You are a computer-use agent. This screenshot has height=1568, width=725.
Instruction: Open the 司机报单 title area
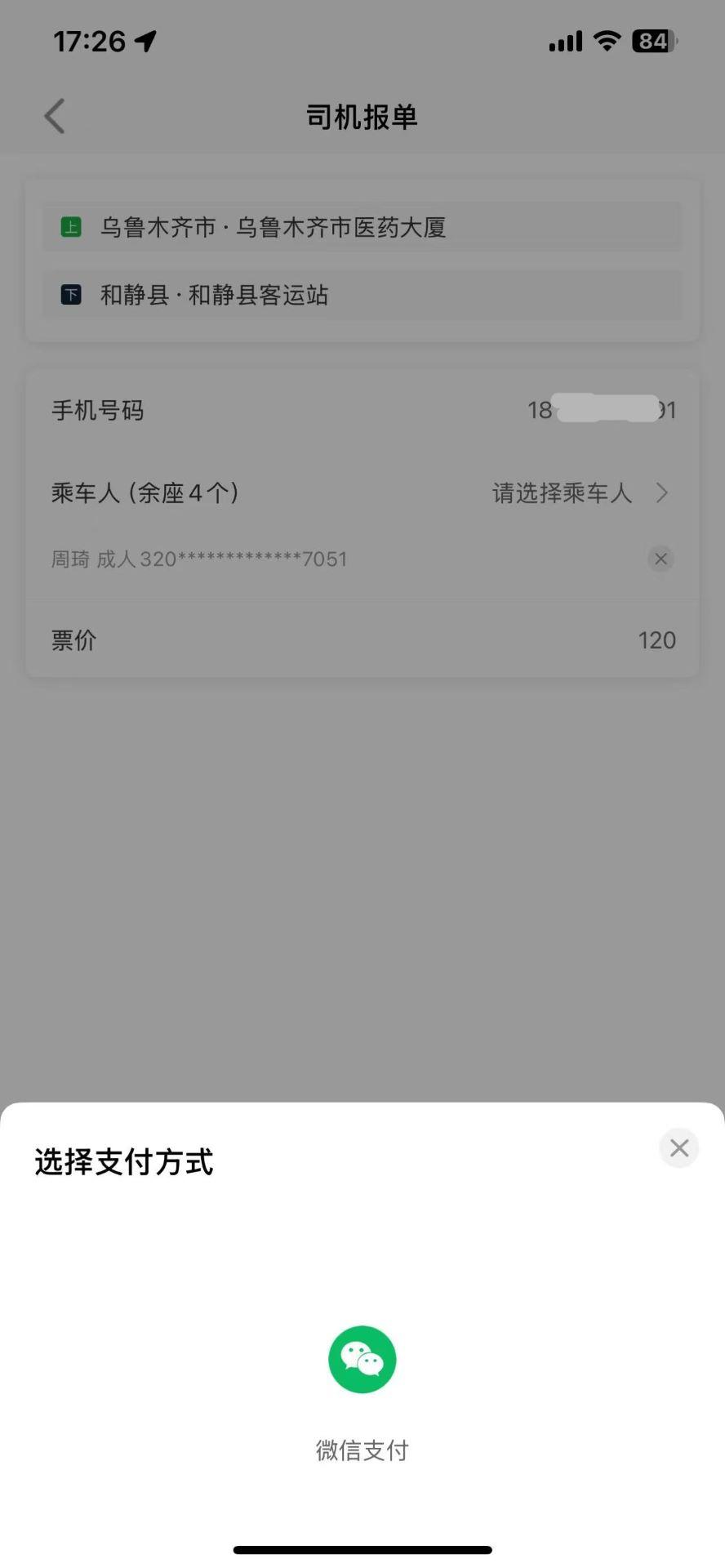click(362, 117)
